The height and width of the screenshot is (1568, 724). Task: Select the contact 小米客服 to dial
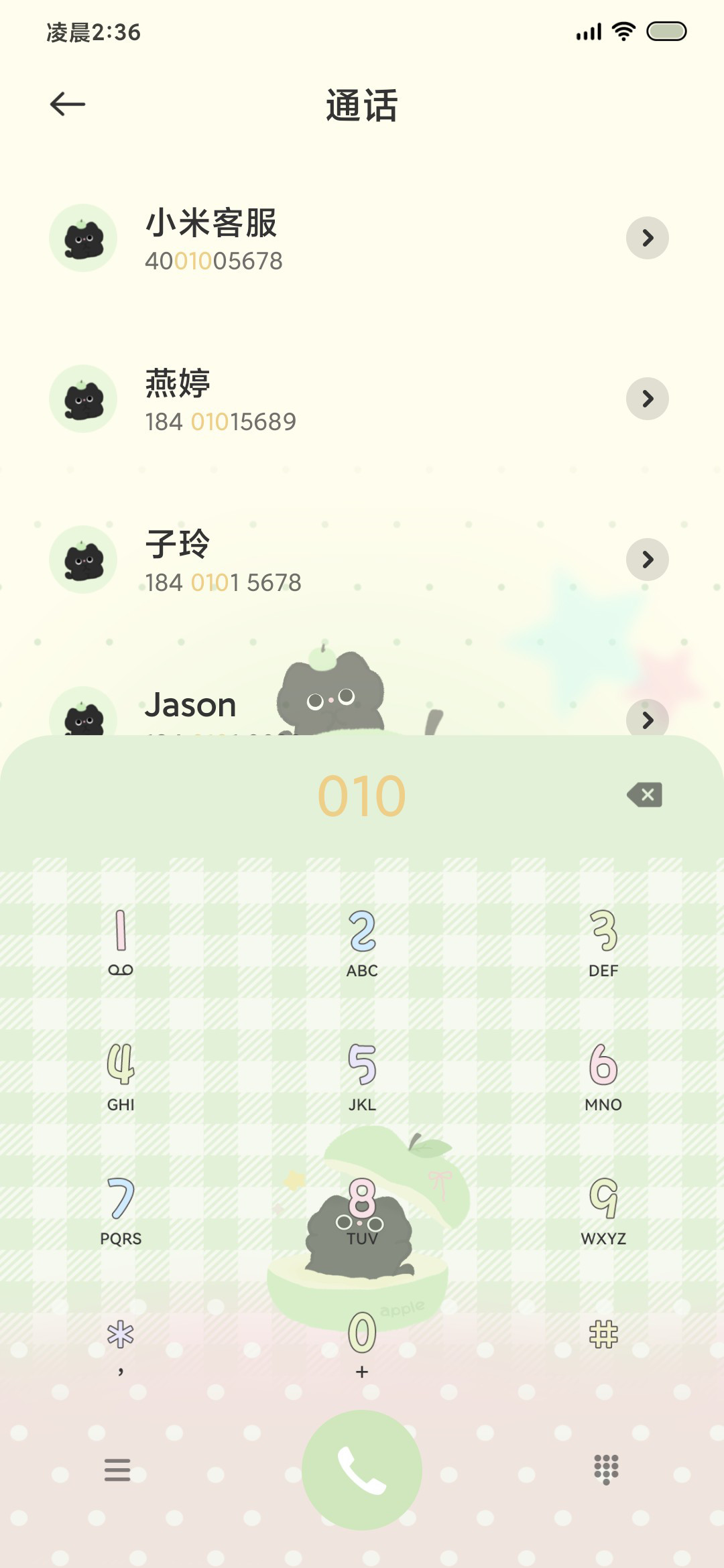(x=362, y=238)
